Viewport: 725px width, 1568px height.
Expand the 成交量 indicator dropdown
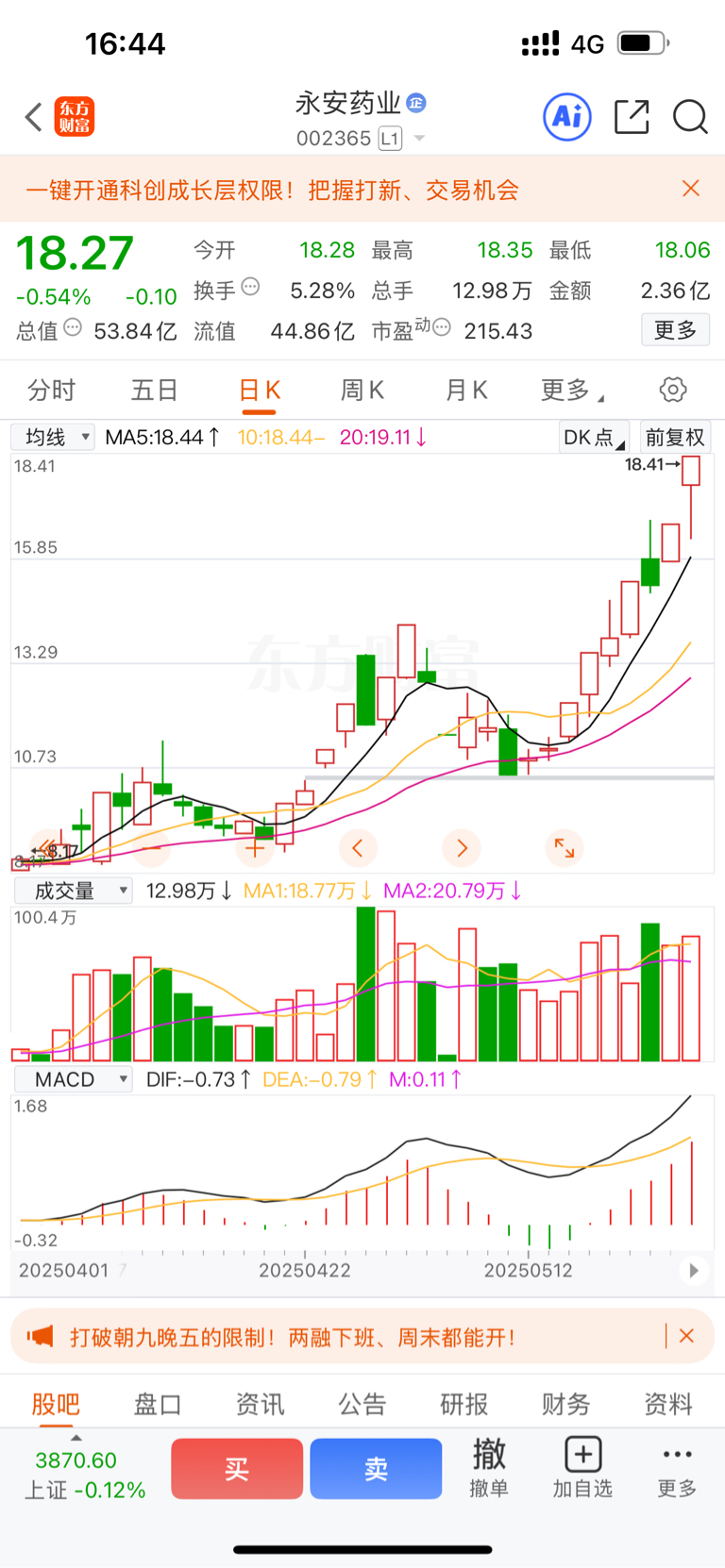[x=73, y=891]
